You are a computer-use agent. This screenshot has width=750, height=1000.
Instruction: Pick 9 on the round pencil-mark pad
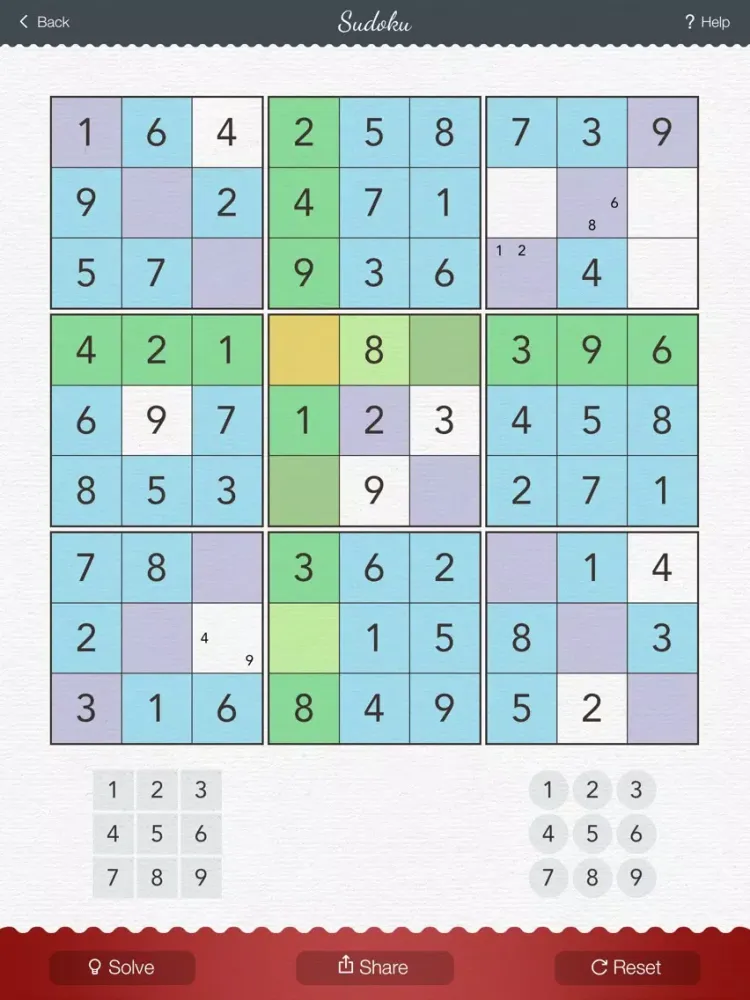pyautogui.click(x=636, y=878)
